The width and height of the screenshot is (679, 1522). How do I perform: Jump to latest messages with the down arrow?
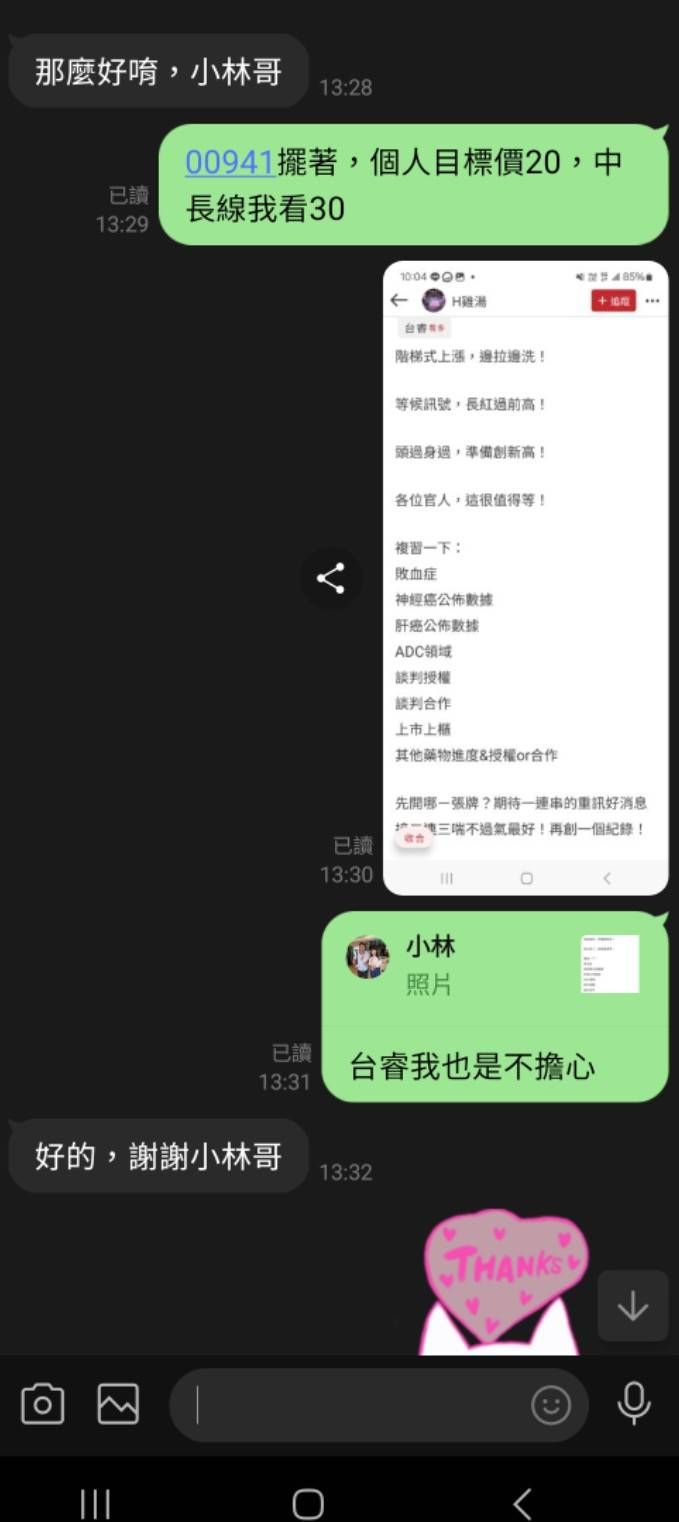click(x=633, y=1306)
